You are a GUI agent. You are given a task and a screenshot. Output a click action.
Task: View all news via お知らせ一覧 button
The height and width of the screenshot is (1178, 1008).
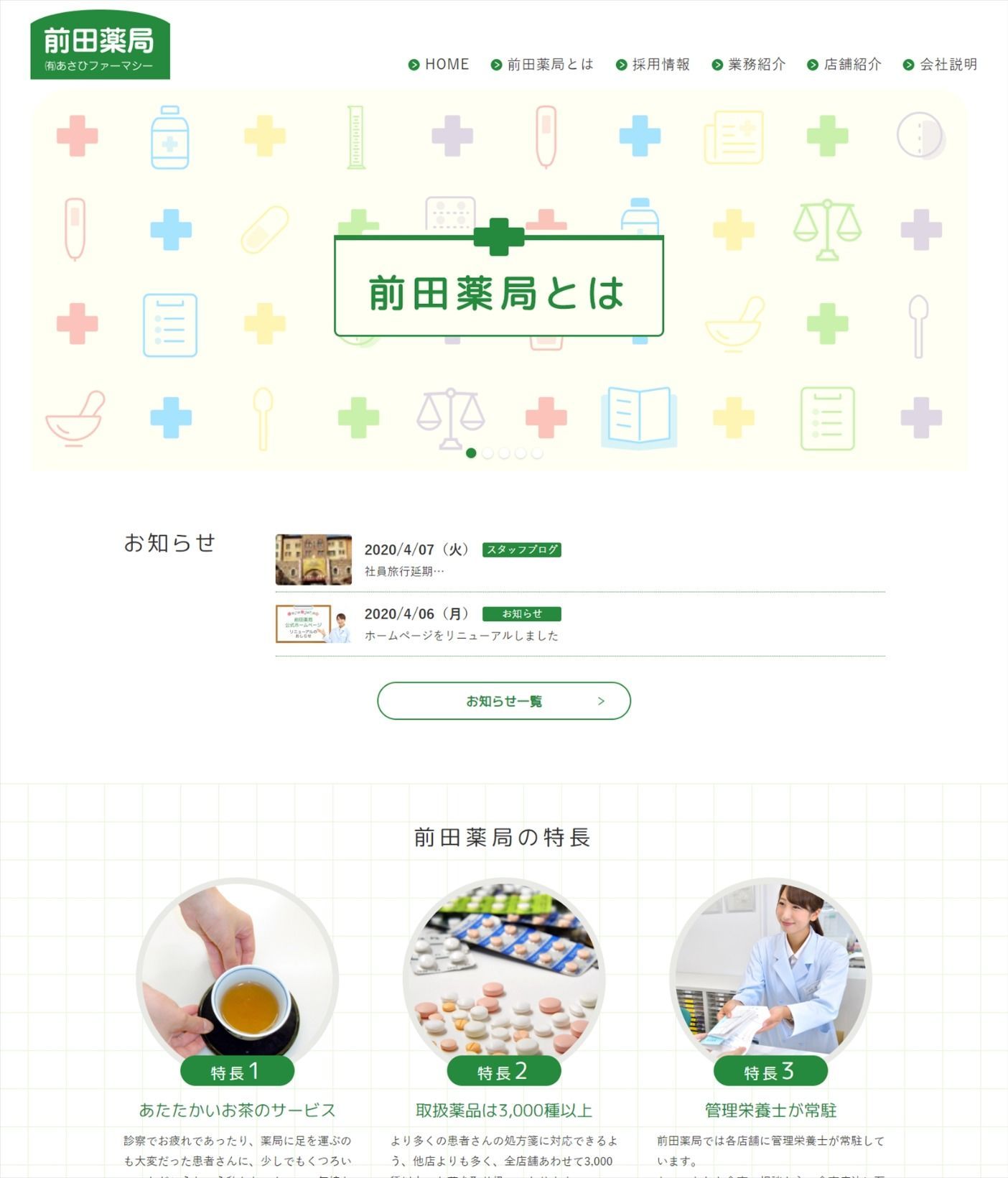pos(503,701)
